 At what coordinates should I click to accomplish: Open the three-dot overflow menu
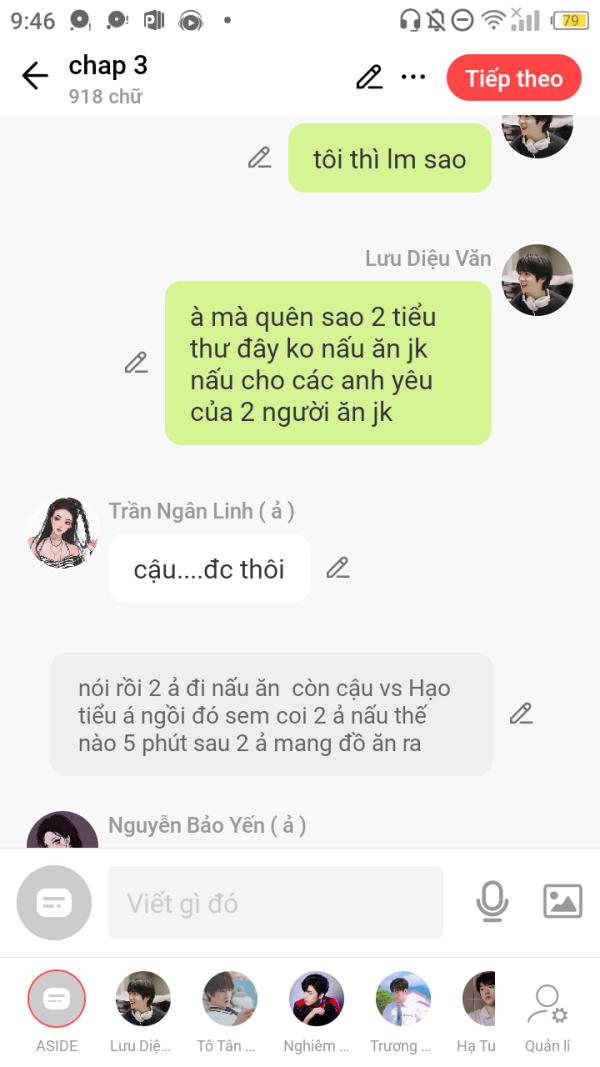(x=413, y=77)
